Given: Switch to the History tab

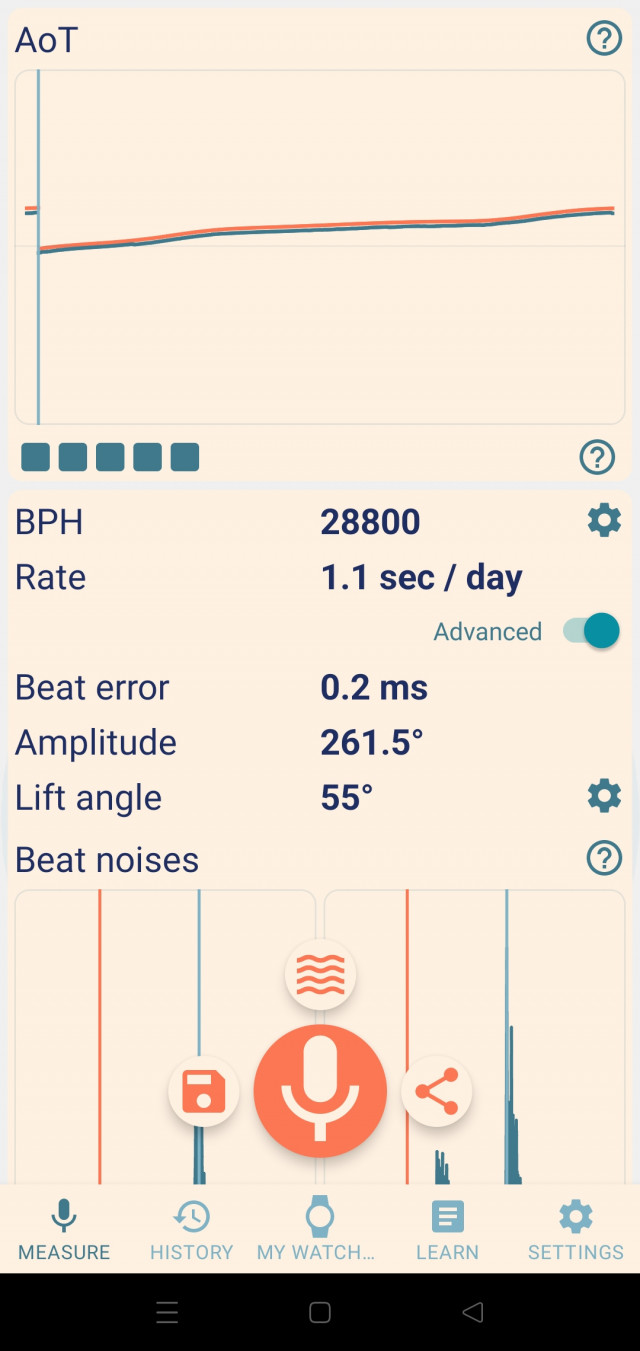Looking at the screenshot, I should [191, 1230].
